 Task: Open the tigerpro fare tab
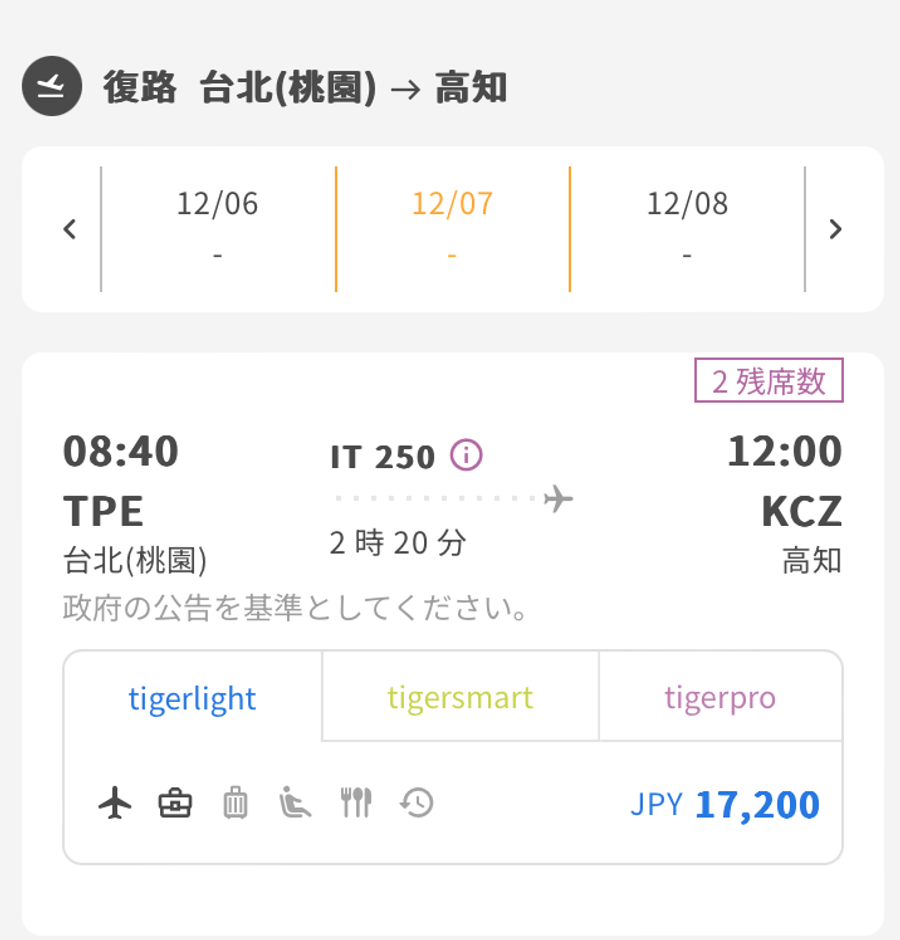[x=720, y=697]
